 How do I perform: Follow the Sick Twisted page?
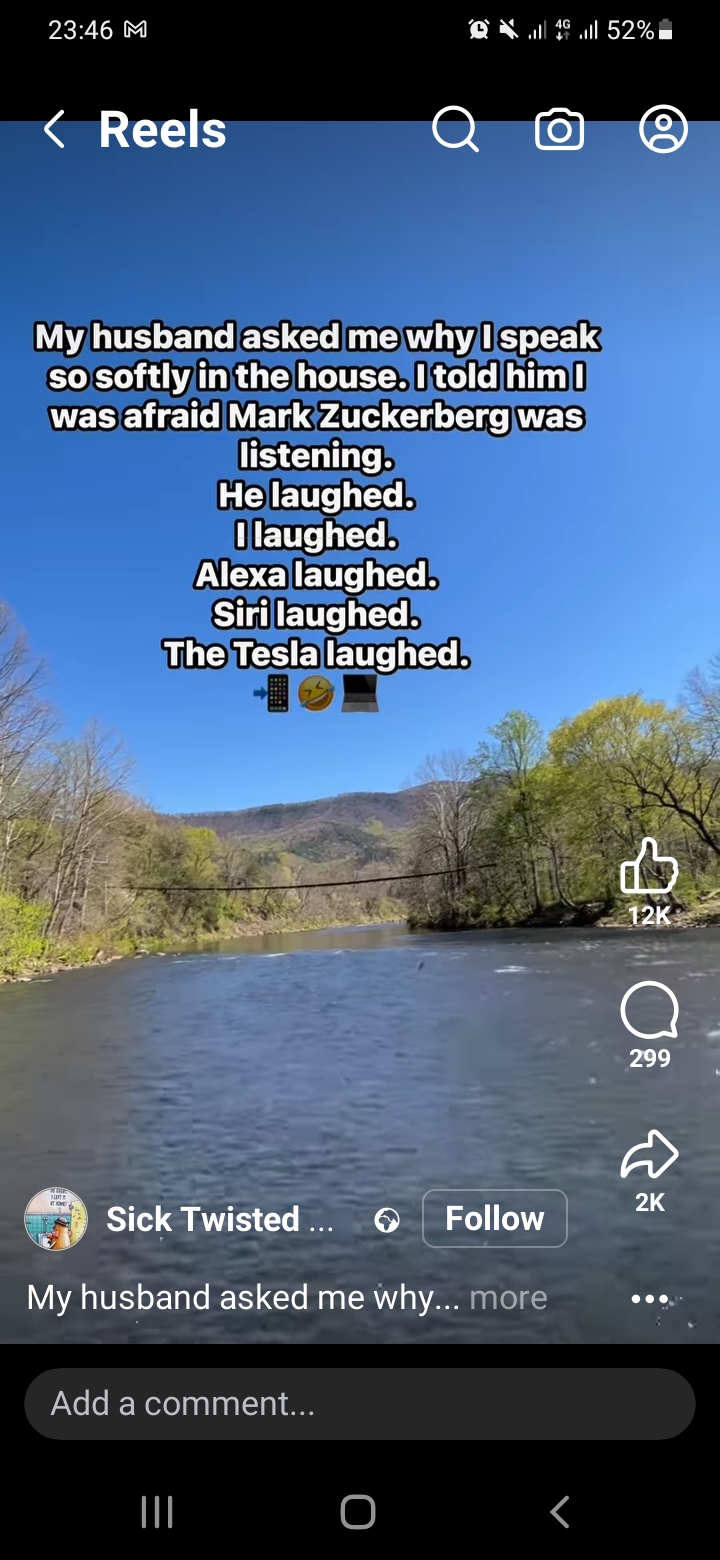coord(494,1218)
